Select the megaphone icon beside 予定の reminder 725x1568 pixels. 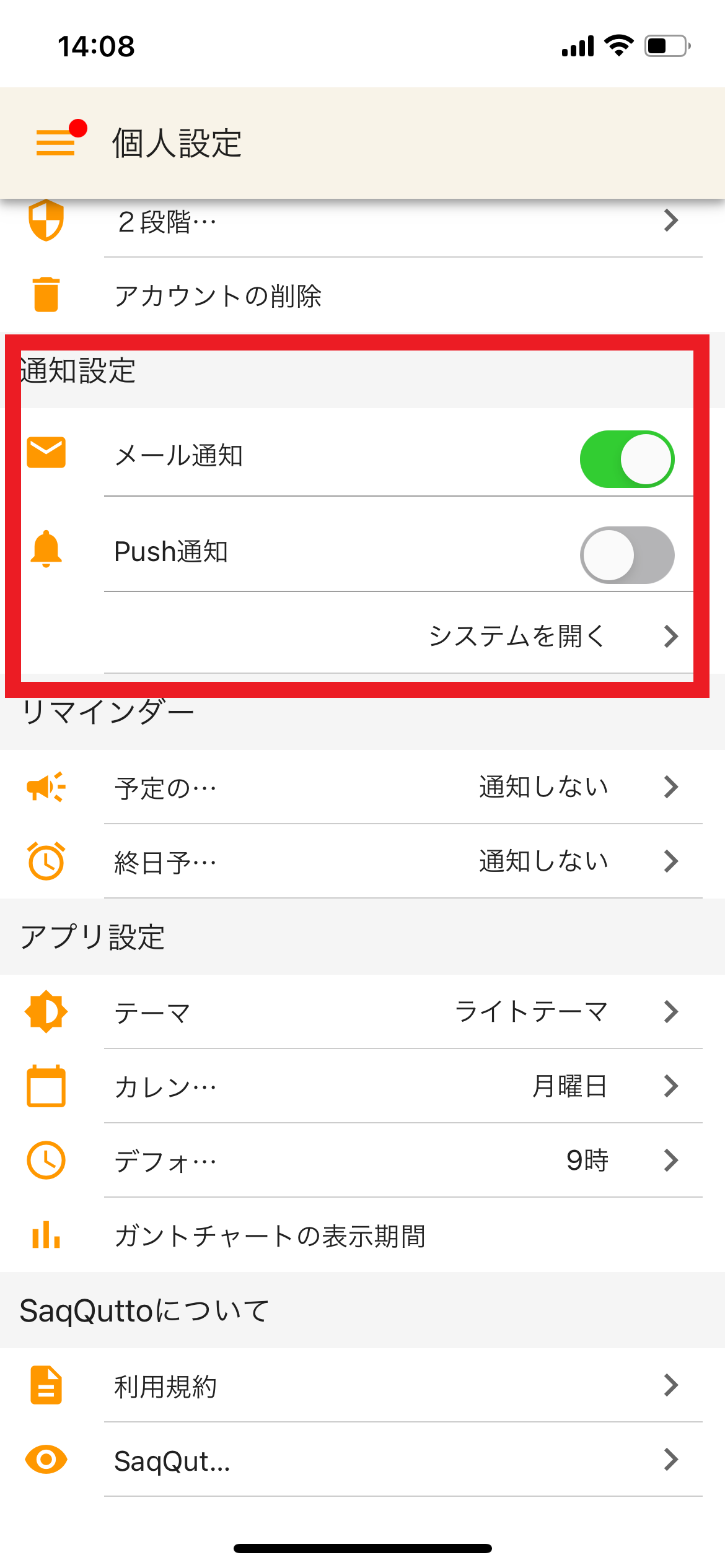pos(46,786)
